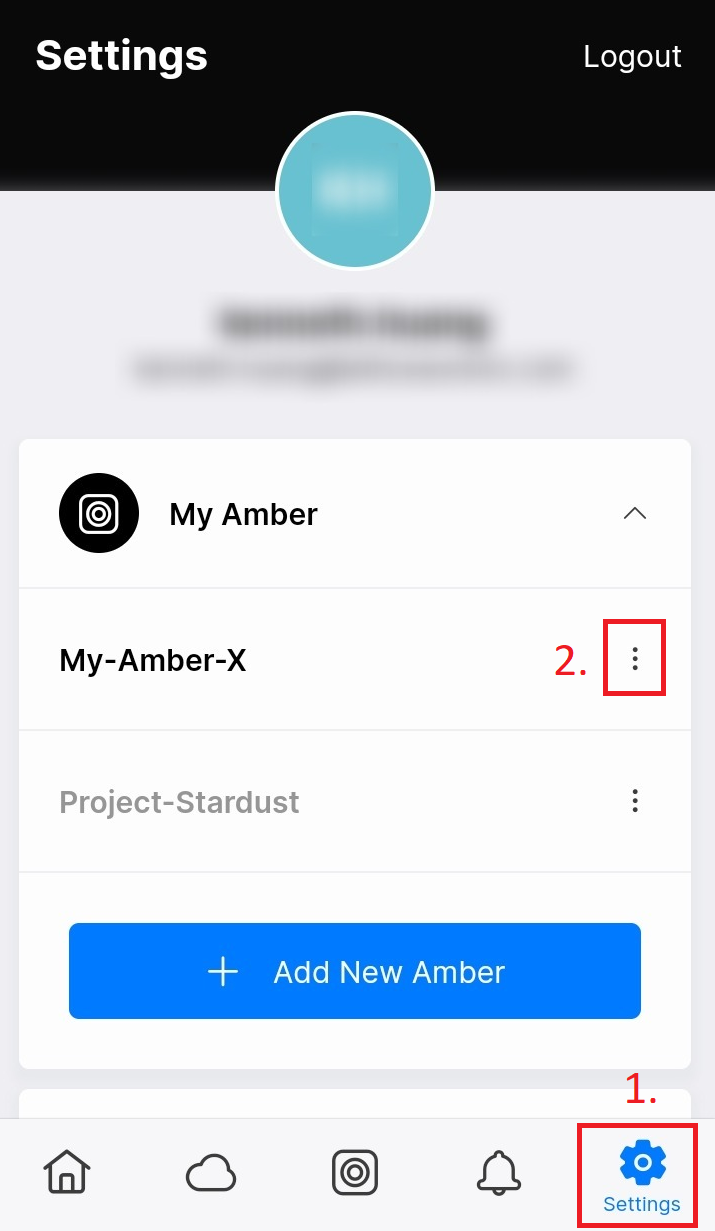
Task: Select the Settings tab
Action: [x=642, y=1176]
